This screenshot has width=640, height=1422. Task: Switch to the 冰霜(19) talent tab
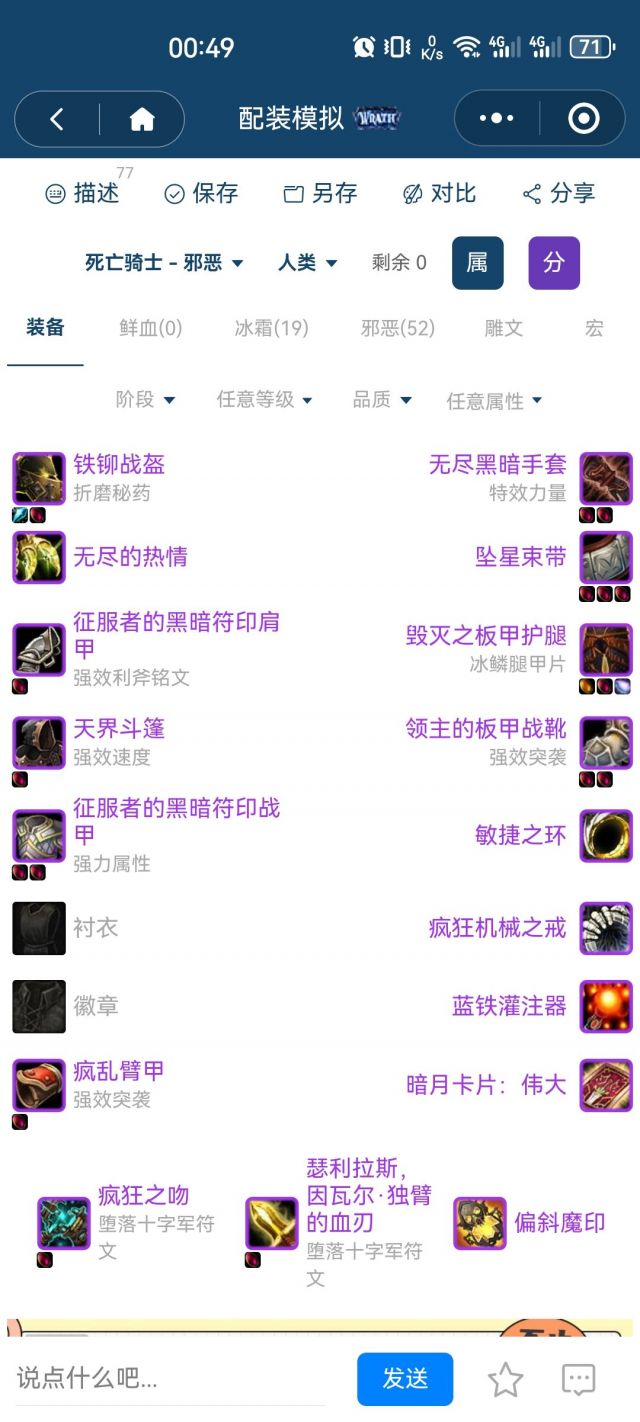(x=271, y=328)
